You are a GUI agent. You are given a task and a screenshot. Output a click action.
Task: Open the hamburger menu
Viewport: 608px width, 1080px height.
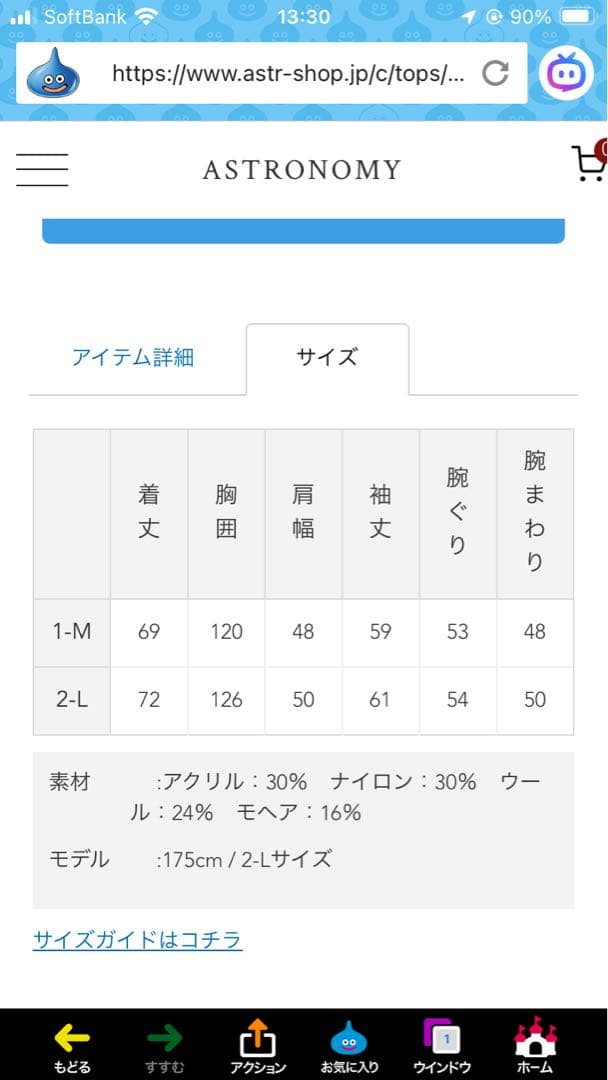coord(42,169)
